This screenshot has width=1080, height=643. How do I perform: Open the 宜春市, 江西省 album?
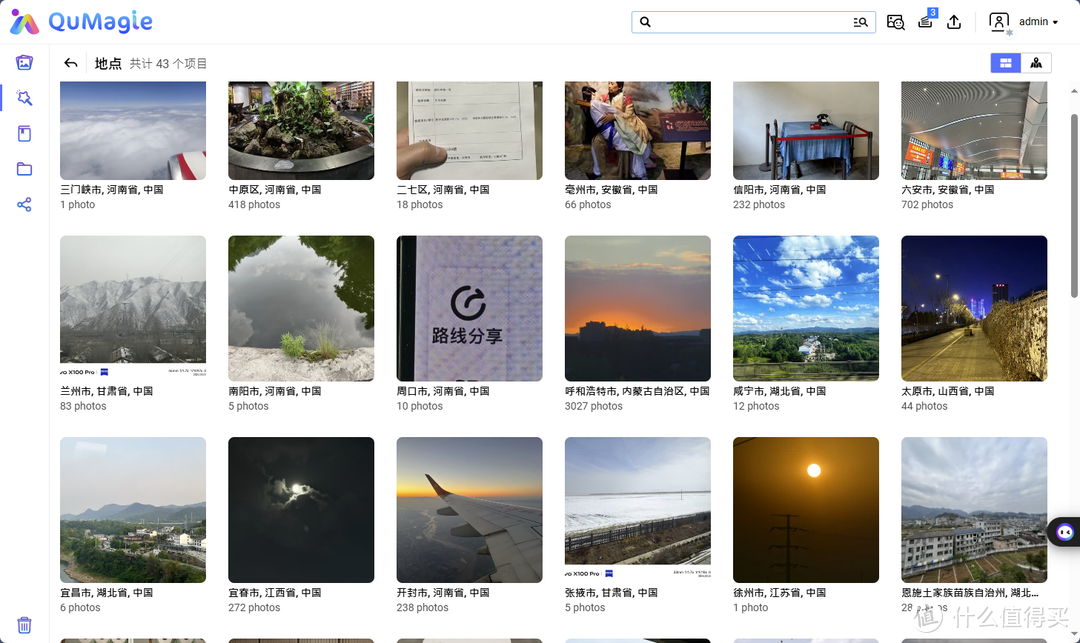click(x=301, y=510)
